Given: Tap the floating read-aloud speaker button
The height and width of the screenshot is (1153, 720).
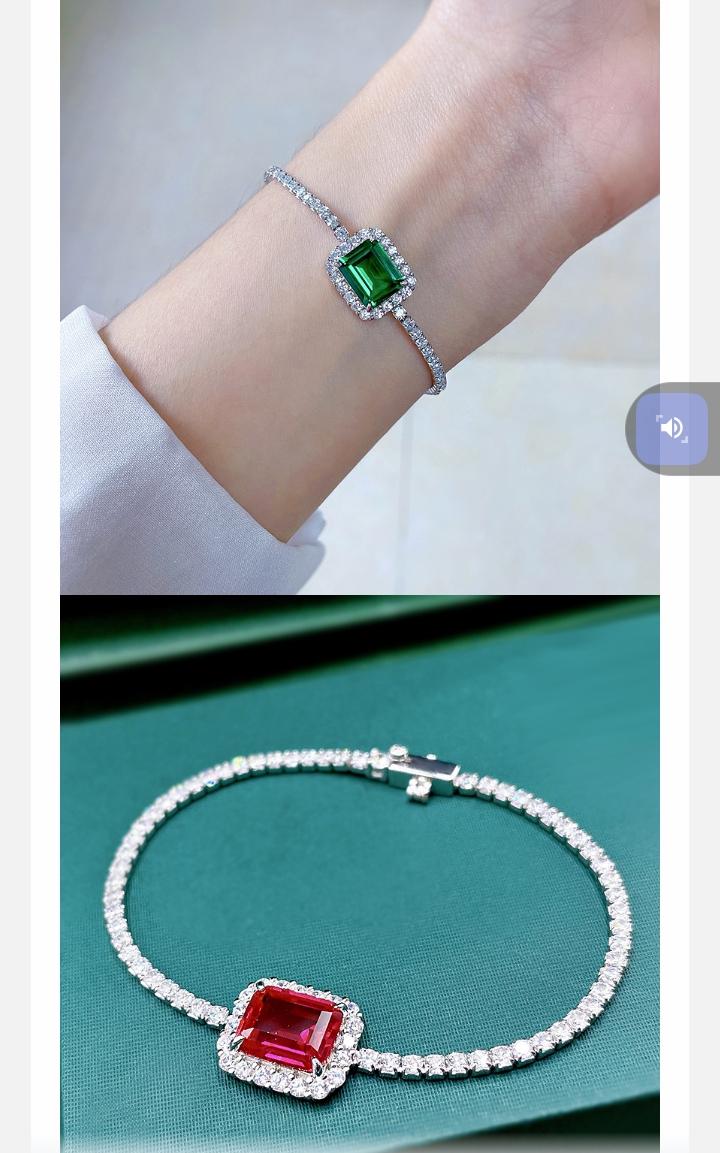Looking at the screenshot, I should (x=671, y=429).
